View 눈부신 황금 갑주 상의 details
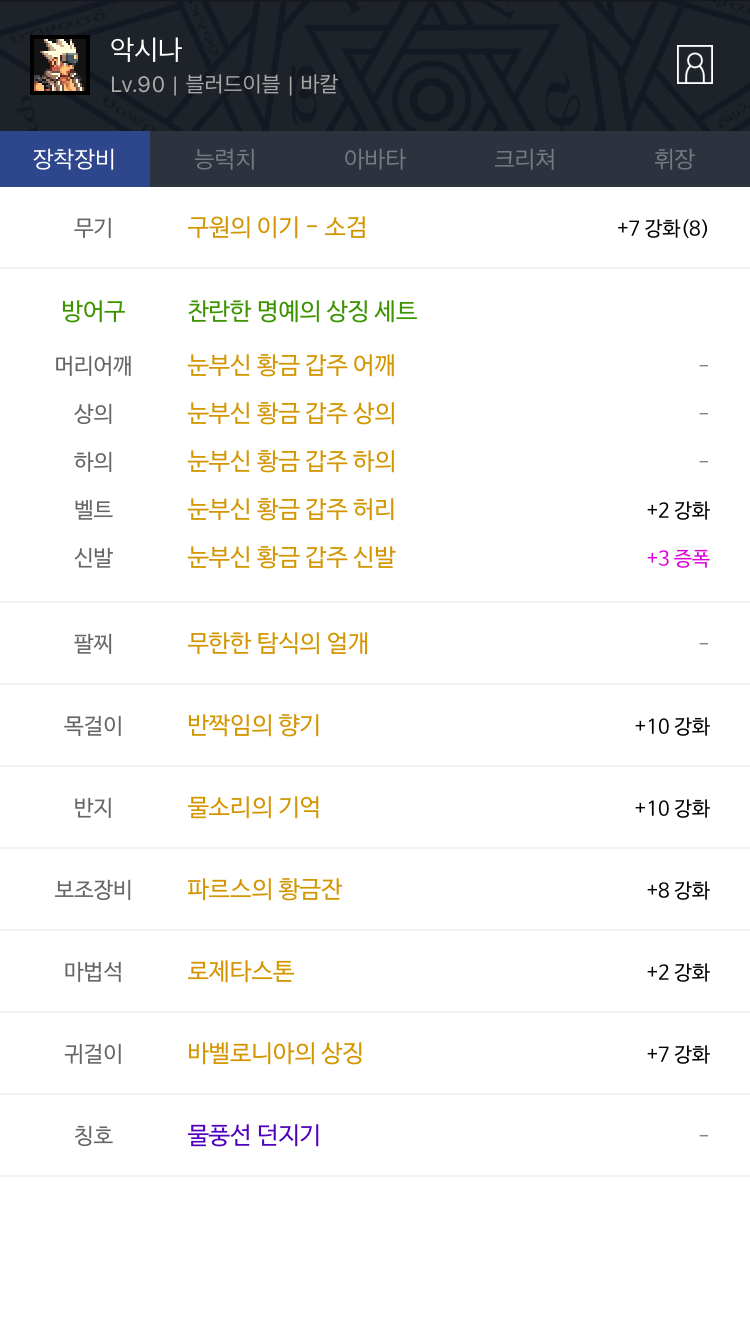Image resolution: width=750 pixels, height=1334 pixels. pos(291,413)
